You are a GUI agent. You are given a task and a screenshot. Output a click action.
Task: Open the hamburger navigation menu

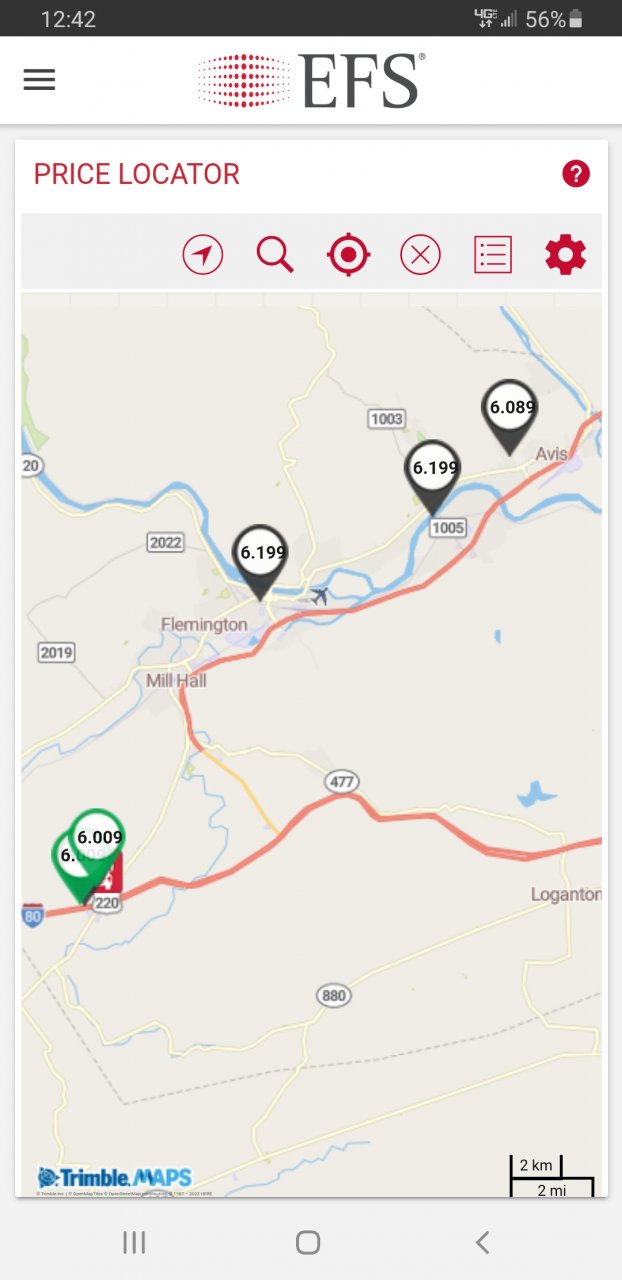coord(39,80)
